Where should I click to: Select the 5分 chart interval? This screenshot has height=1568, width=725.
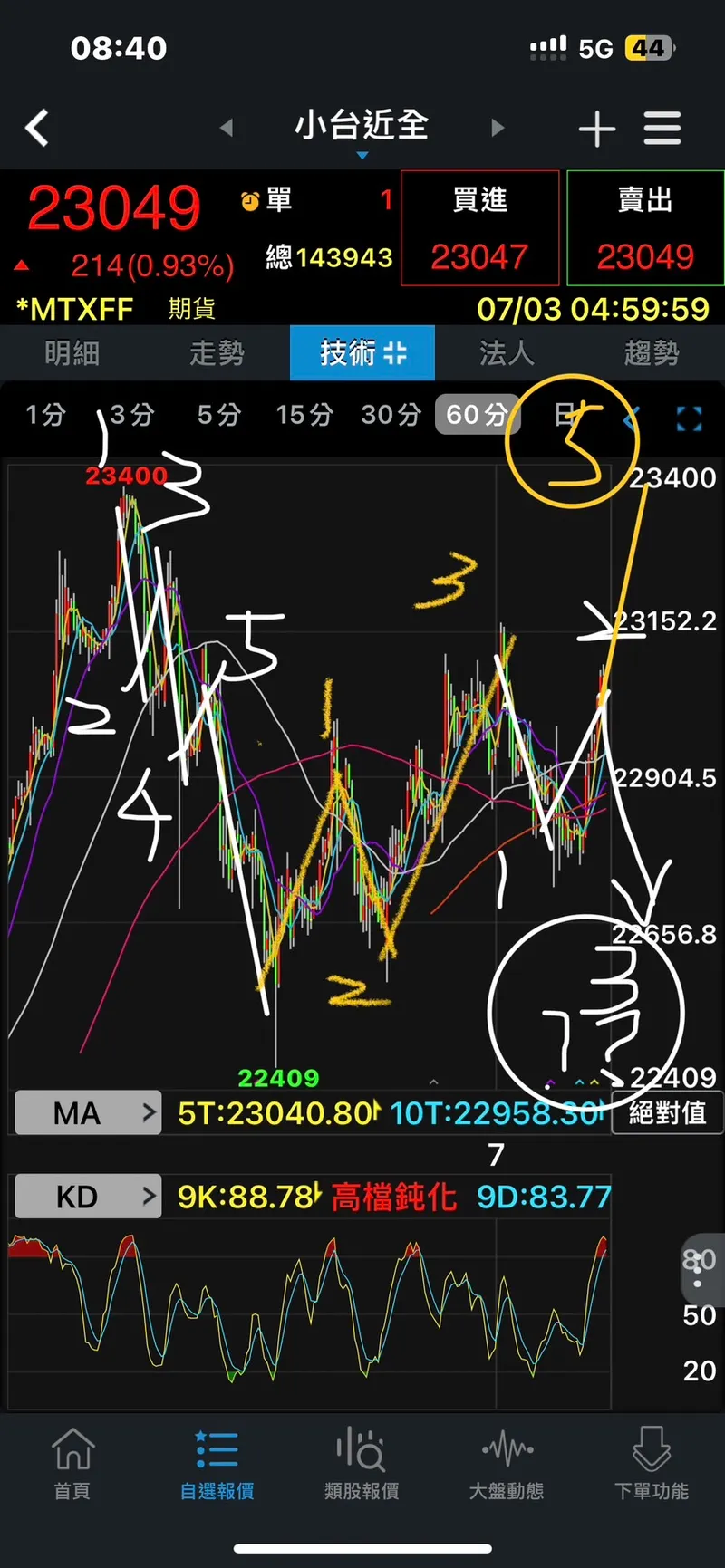[219, 415]
